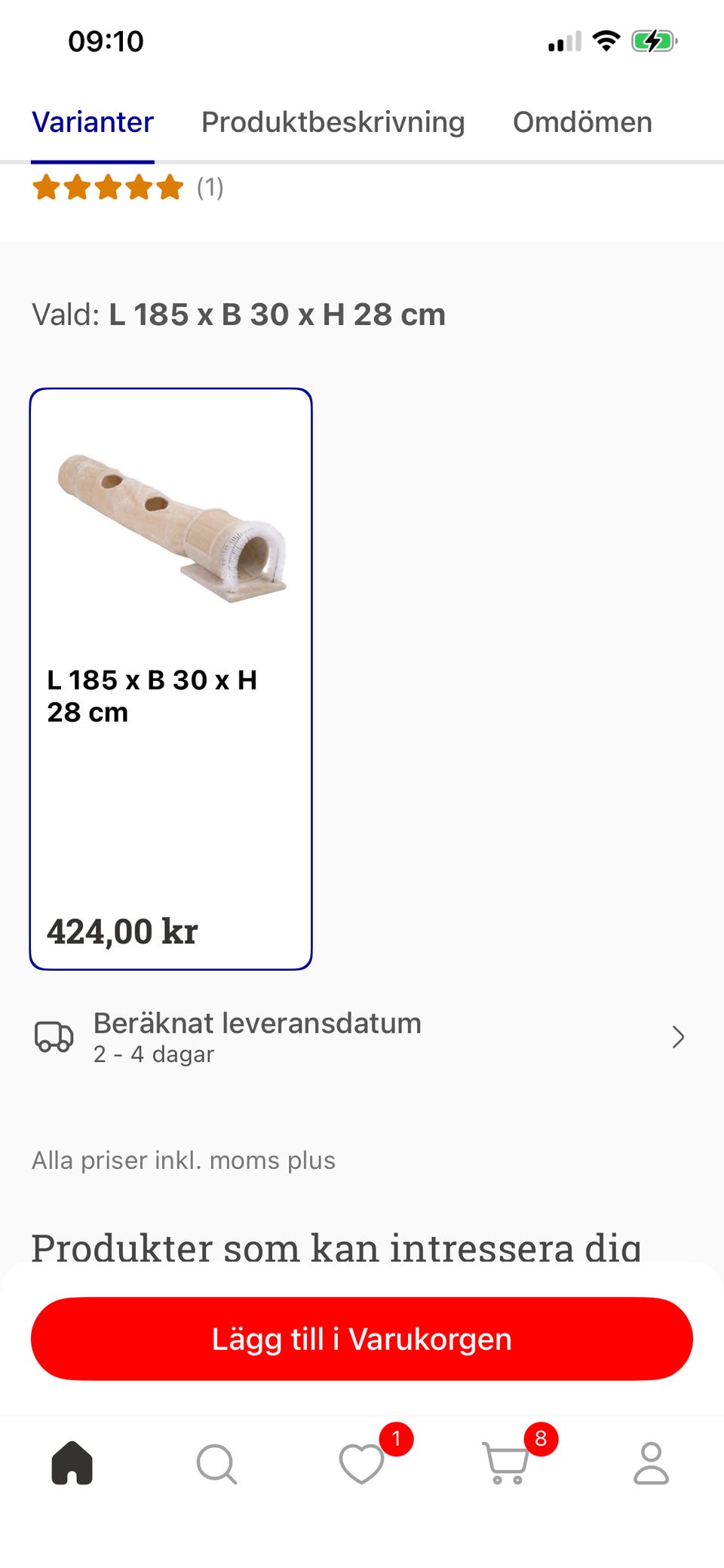Screen dimensions: 724x1568
Task: Select the Varianter tab
Action: (93, 122)
